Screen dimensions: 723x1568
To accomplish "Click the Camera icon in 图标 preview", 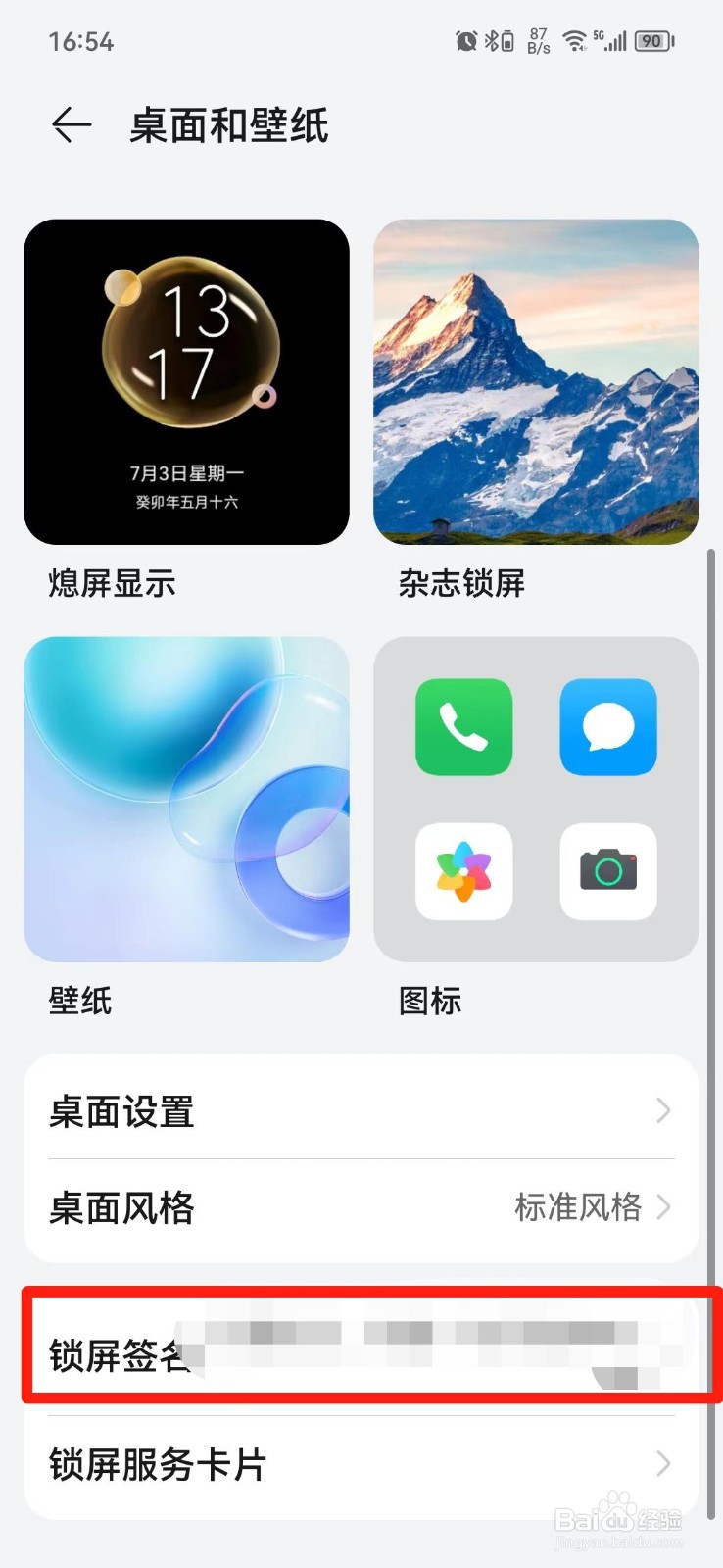I will (x=607, y=872).
